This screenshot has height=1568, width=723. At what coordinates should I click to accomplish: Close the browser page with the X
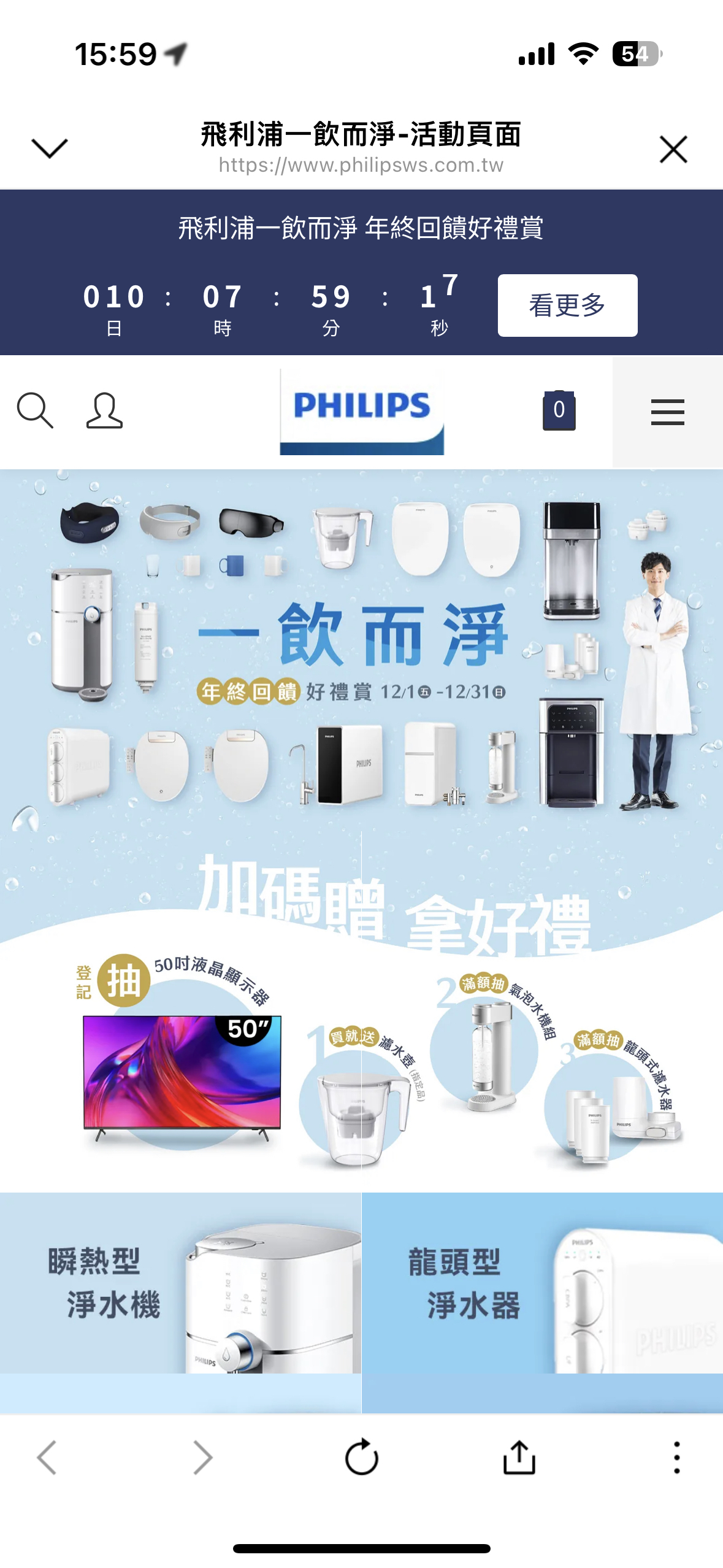tap(673, 149)
